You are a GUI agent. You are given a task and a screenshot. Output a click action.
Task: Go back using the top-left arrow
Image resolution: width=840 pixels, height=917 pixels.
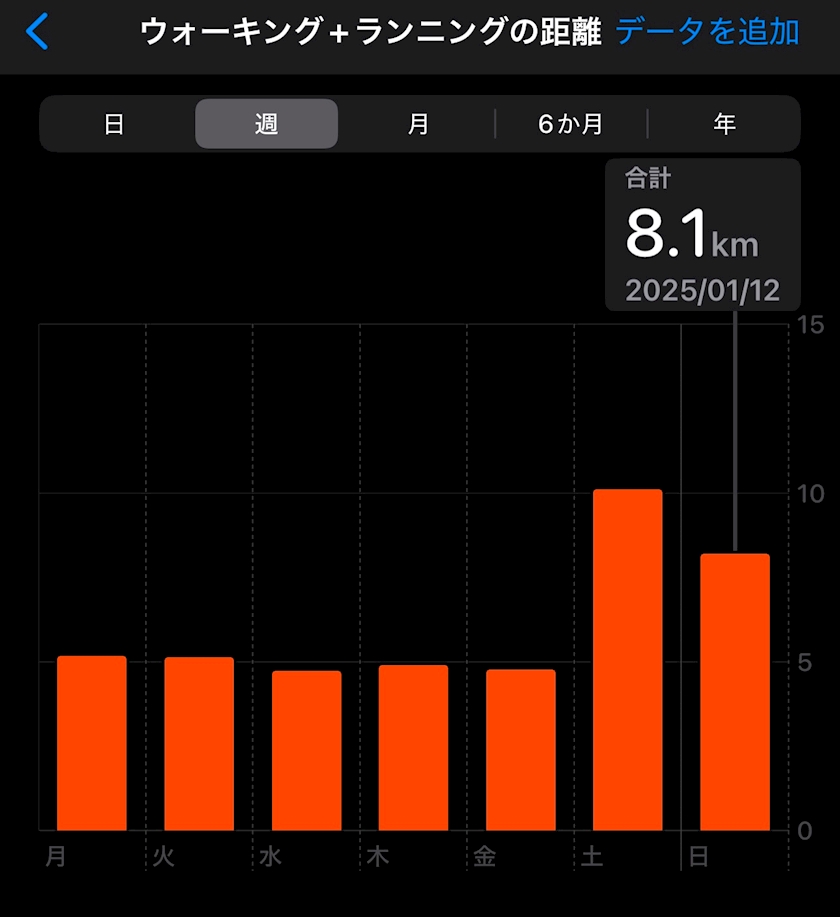tap(37, 32)
